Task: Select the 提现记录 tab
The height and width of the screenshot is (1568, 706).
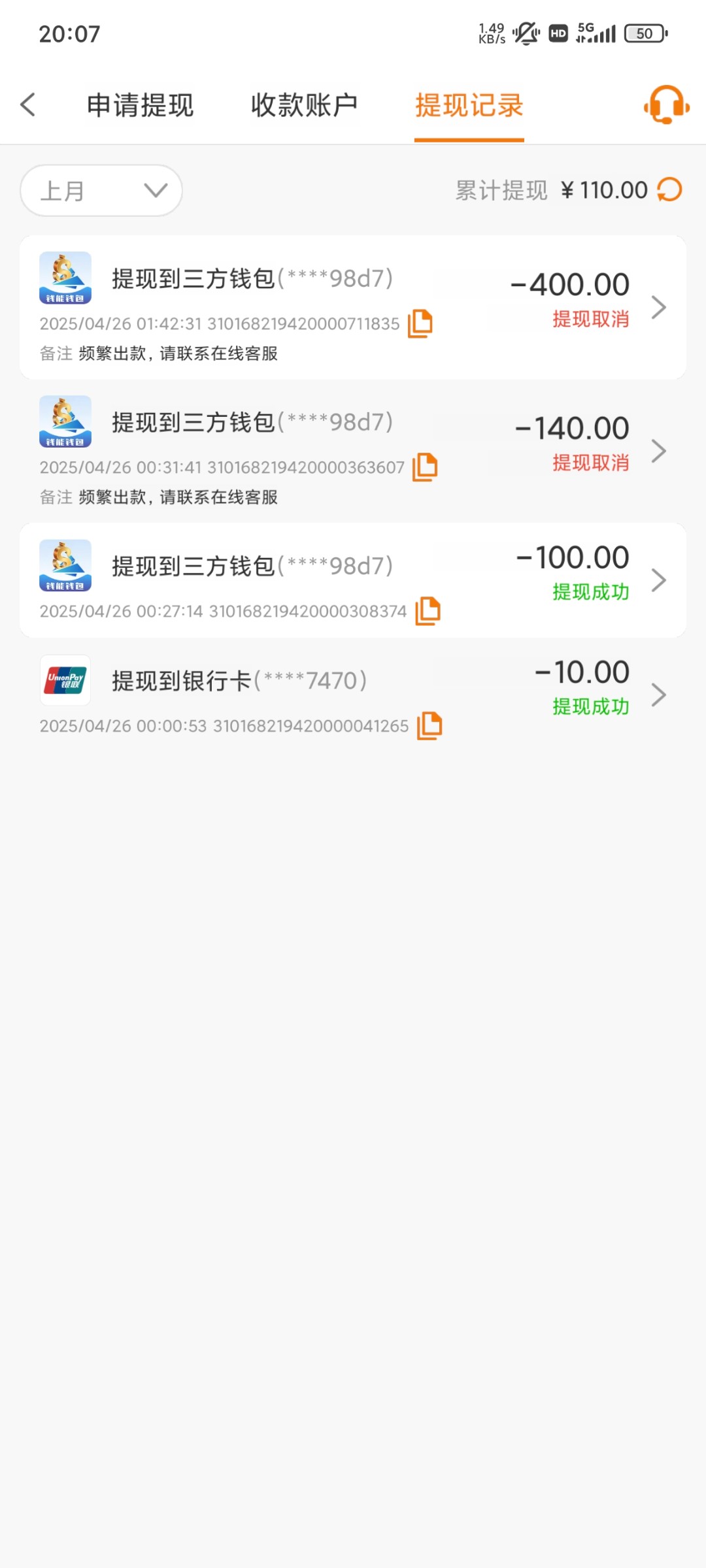Action: coord(469,105)
